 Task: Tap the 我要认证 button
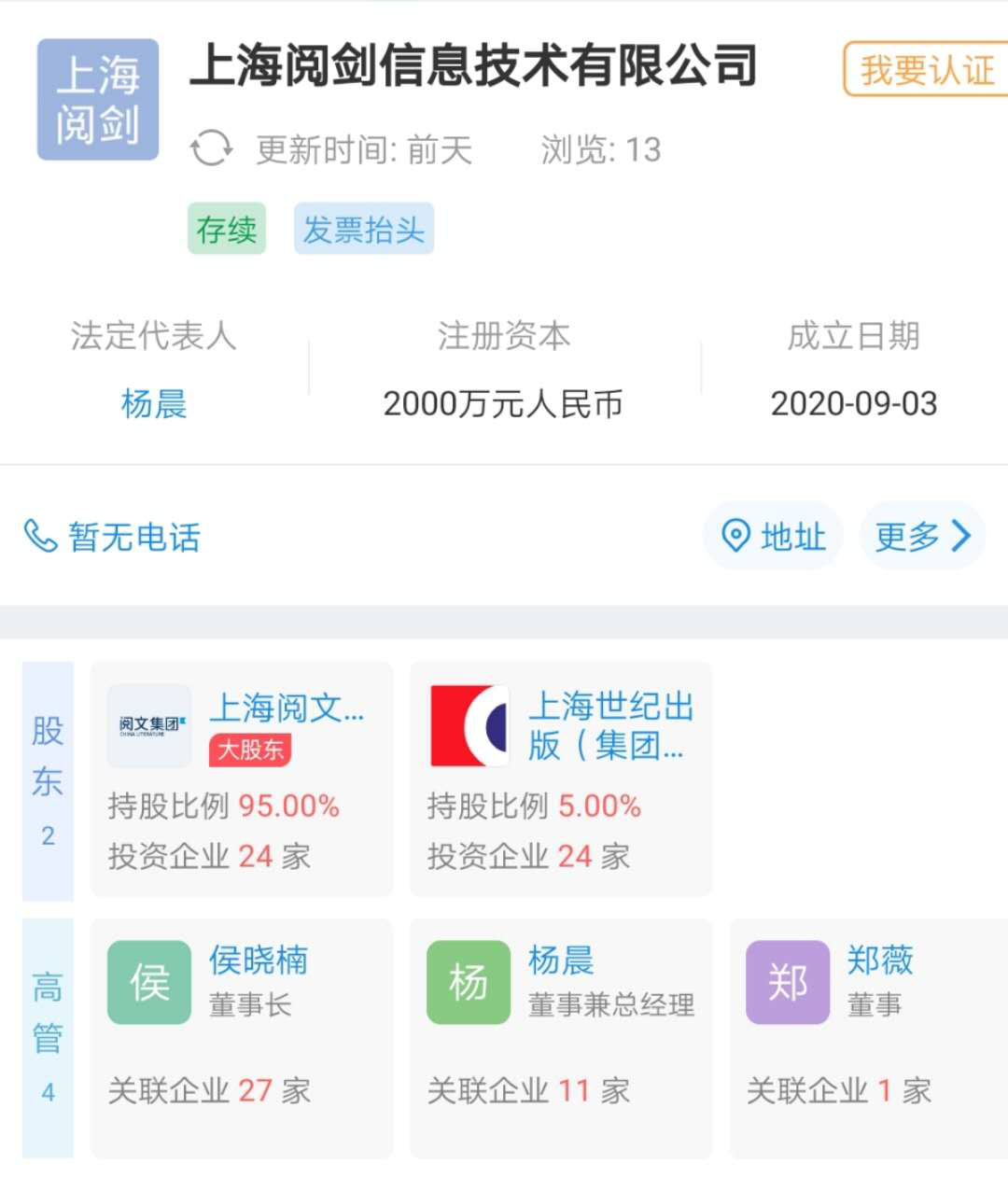point(926,70)
